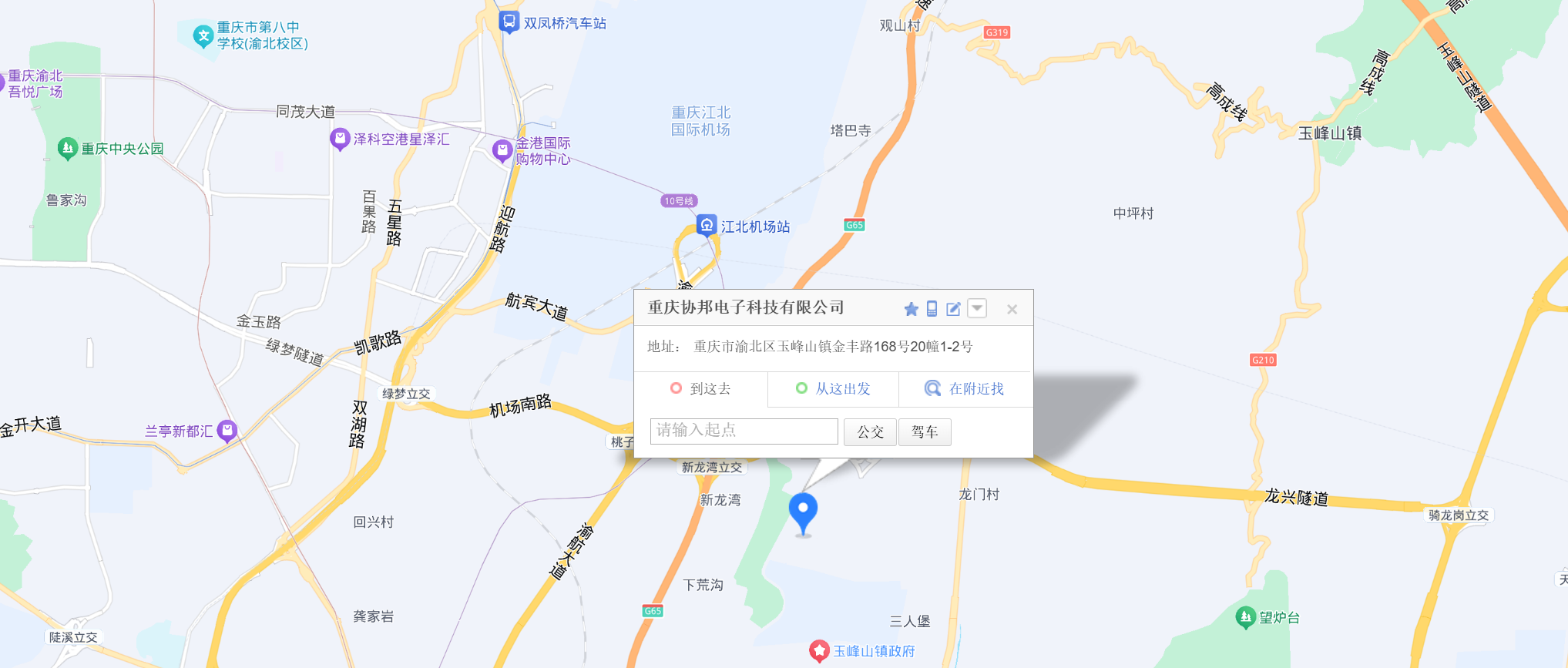This screenshot has height=668, width=1568.
Task: Tap the edit icon in the popup
Action: coord(953,309)
